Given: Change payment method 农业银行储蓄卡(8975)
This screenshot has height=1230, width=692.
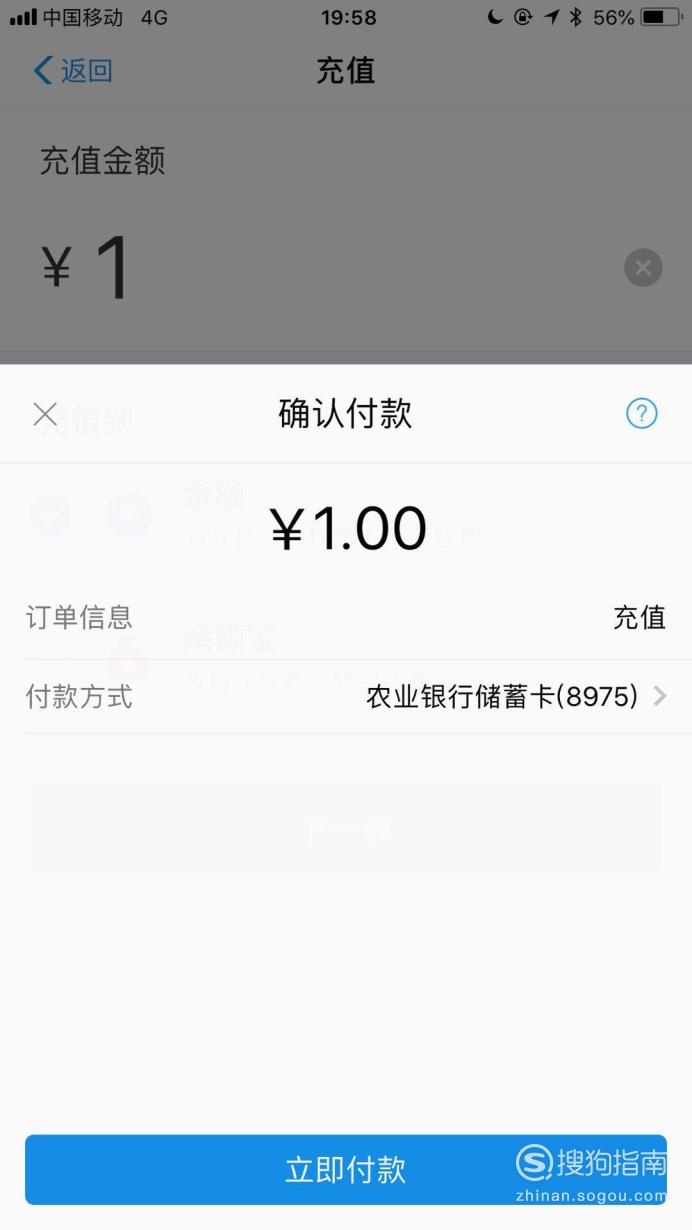Looking at the screenshot, I should tap(346, 697).
